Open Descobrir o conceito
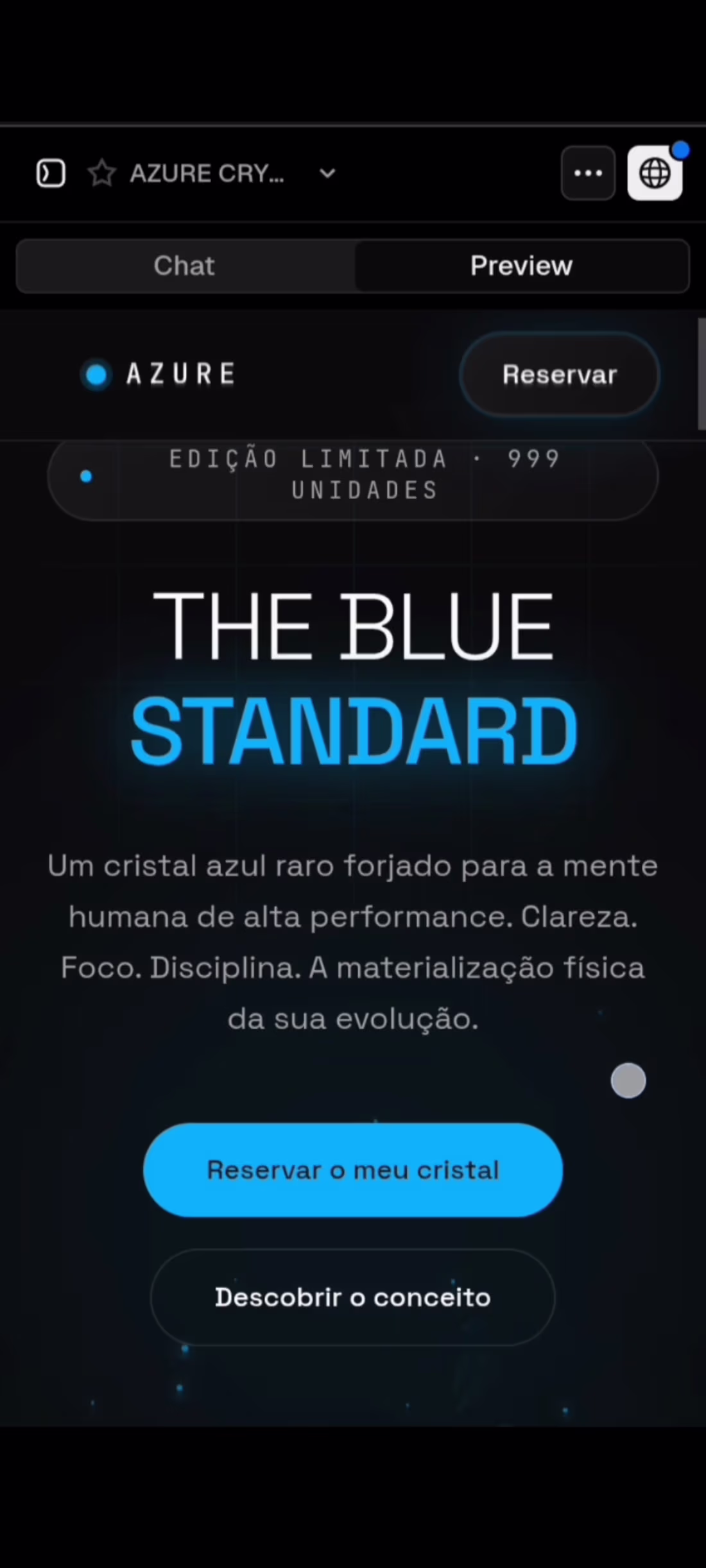The image size is (706, 1568). (x=353, y=1297)
